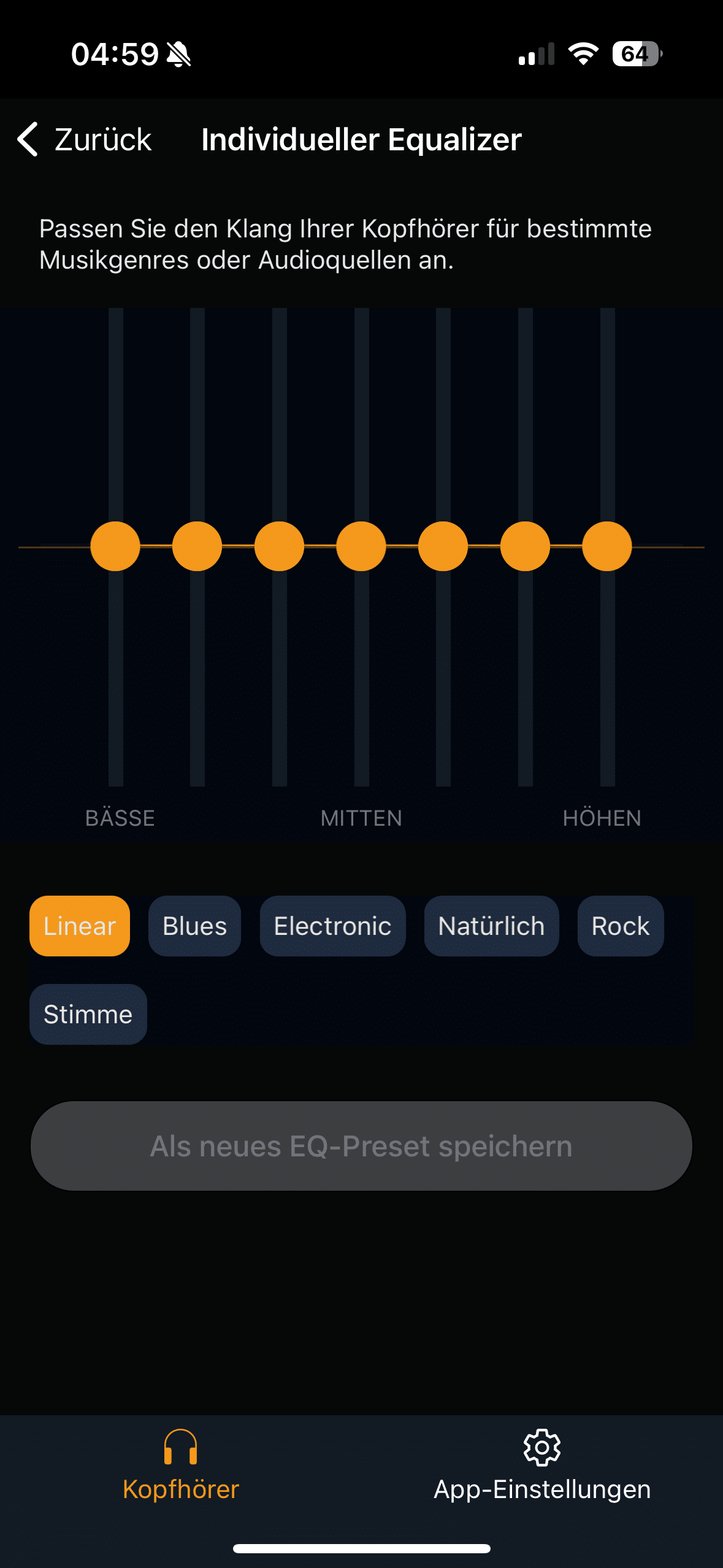Choose the Blues EQ preset
This screenshot has height=1568, width=723.
tap(194, 926)
